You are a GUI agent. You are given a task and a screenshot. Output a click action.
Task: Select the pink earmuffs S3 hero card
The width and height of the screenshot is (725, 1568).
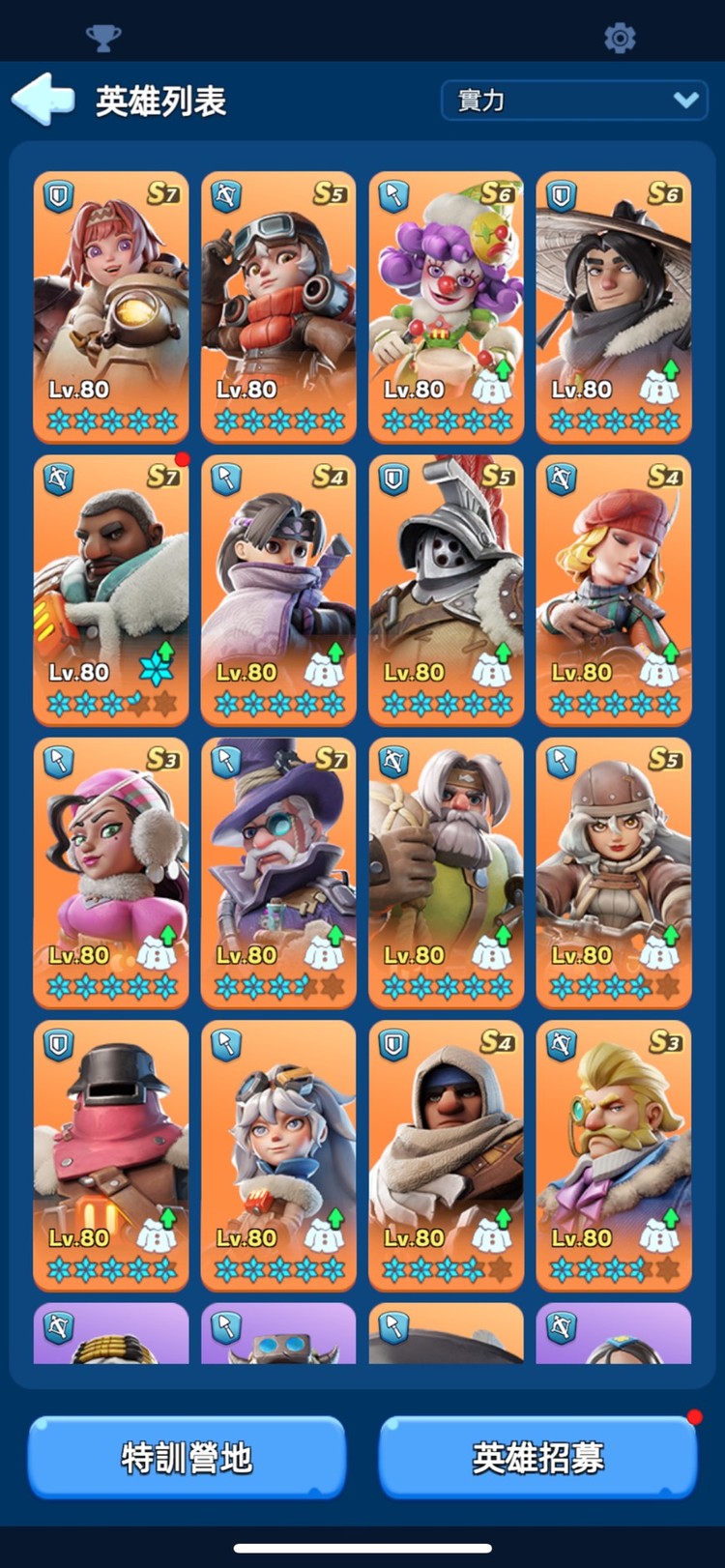(111, 872)
